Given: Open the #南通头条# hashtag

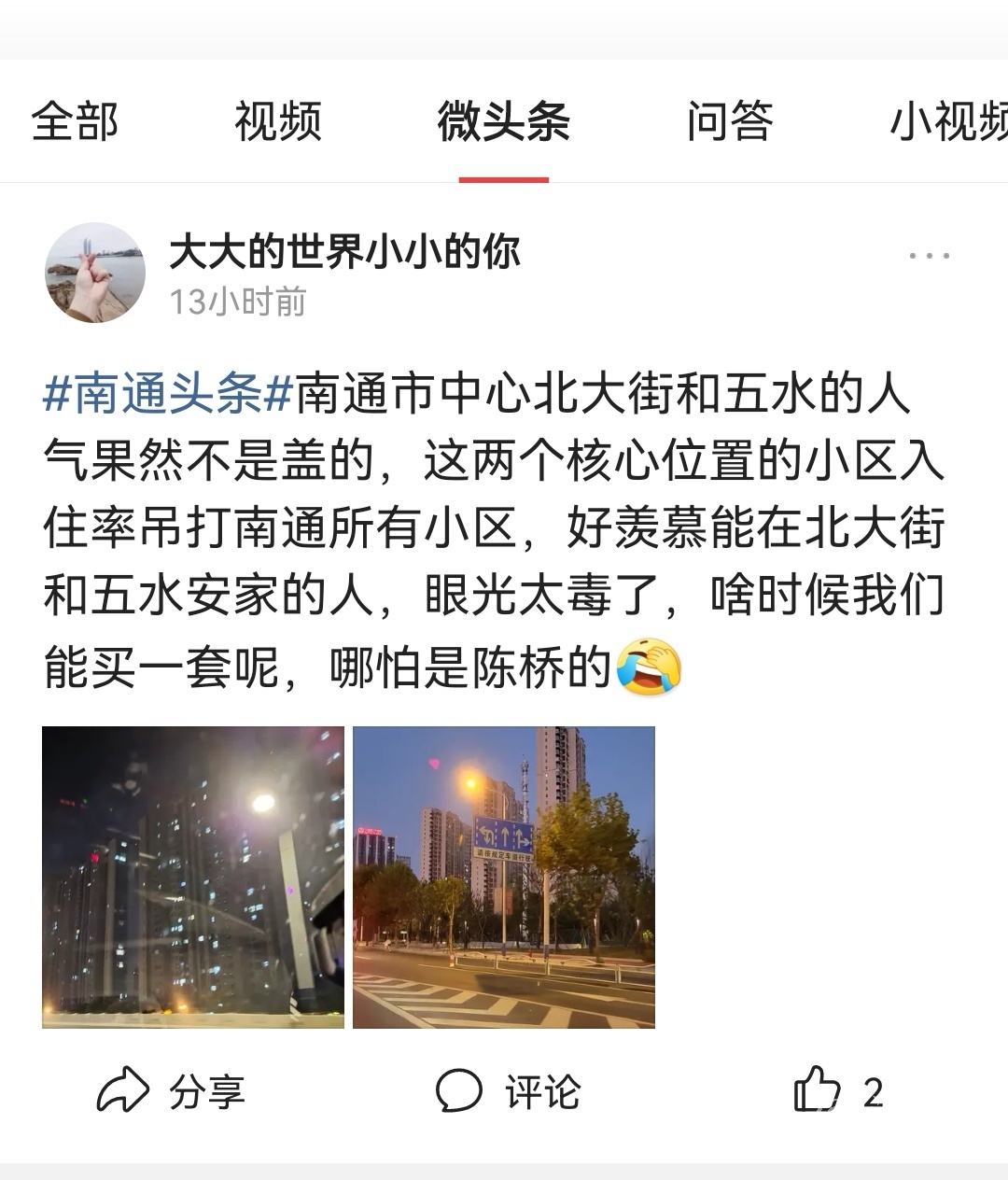Looking at the screenshot, I should [x=168, y=395].
